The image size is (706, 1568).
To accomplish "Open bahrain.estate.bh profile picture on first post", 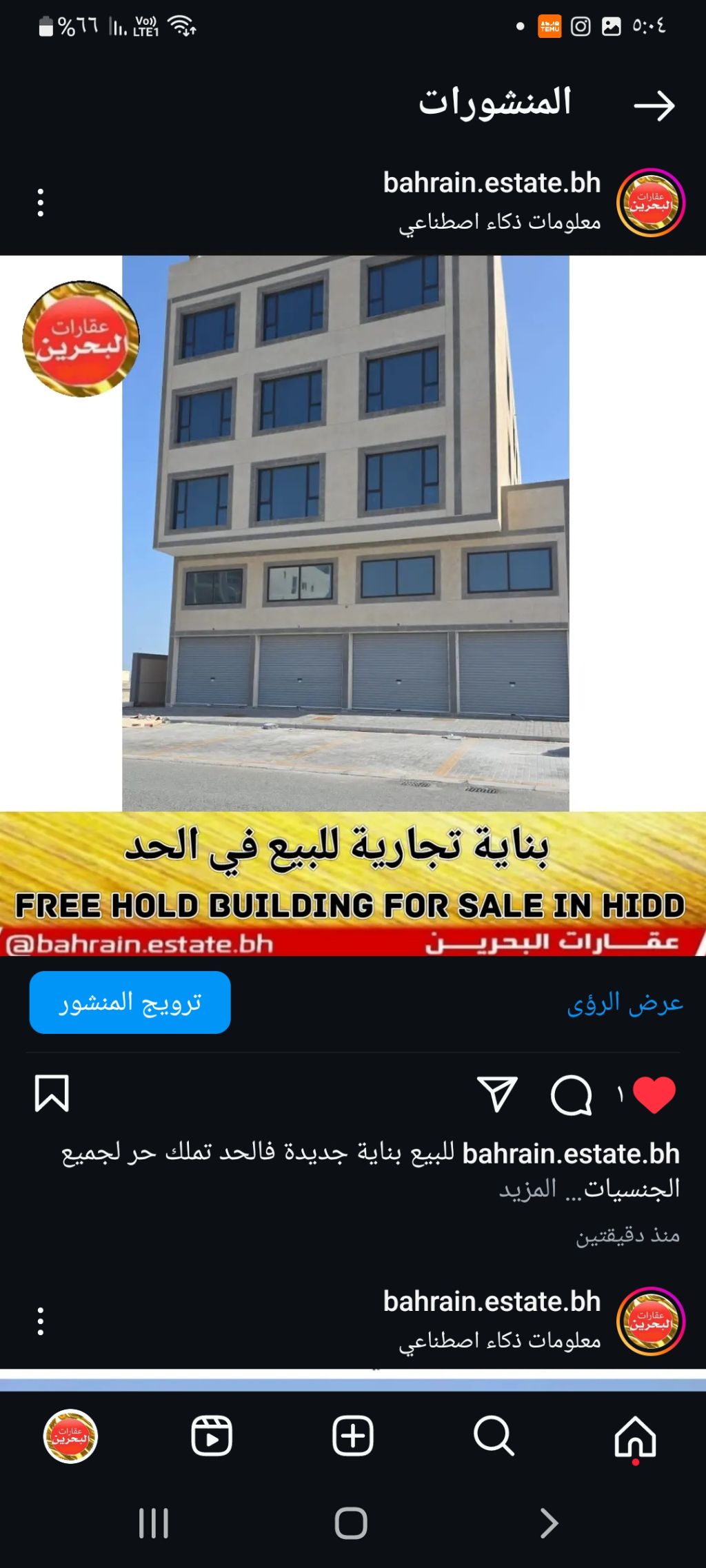I will (650, 203).
